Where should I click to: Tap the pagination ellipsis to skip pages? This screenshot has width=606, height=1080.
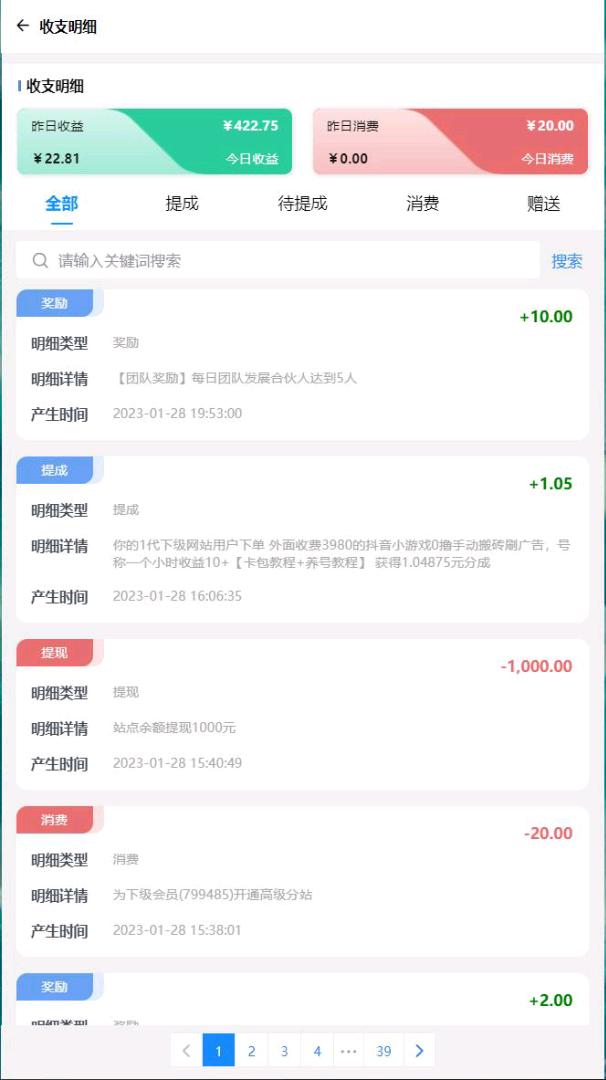click(x=349, y=1051)
